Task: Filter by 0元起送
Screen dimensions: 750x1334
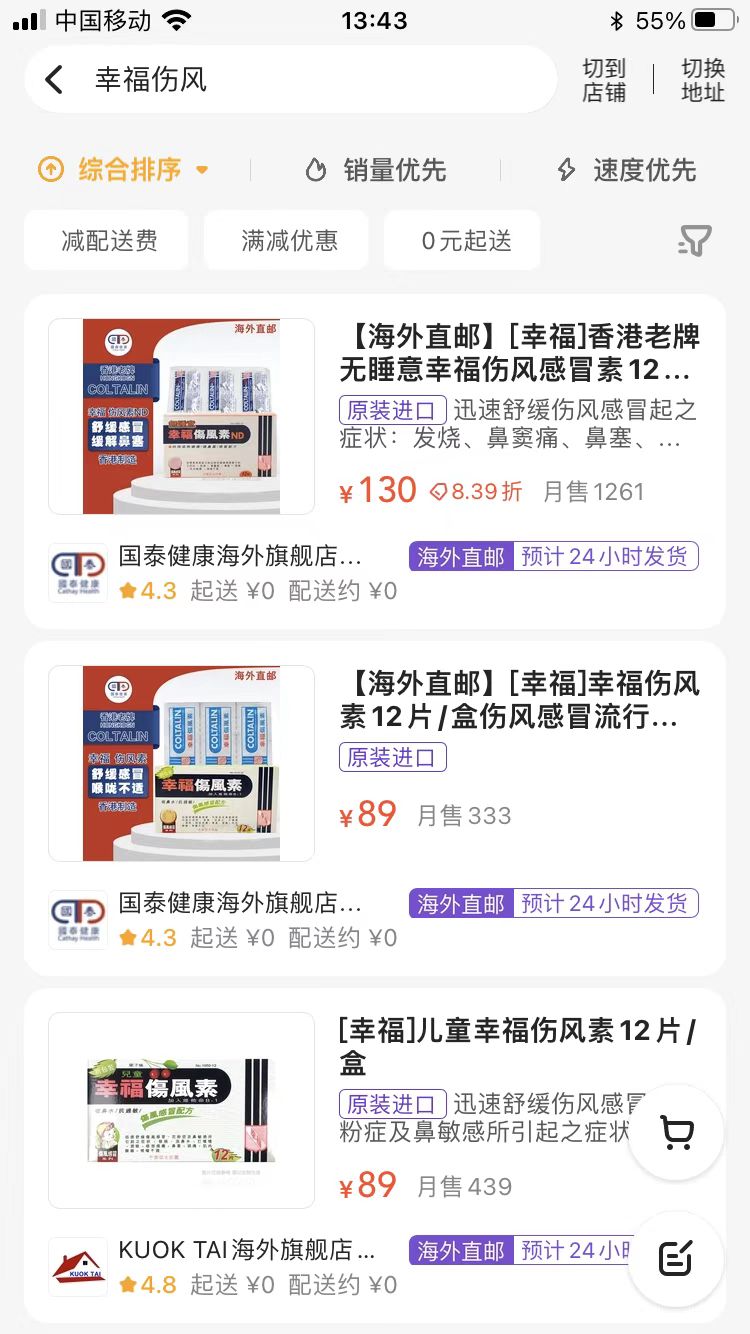Action: tap(466, 240)
